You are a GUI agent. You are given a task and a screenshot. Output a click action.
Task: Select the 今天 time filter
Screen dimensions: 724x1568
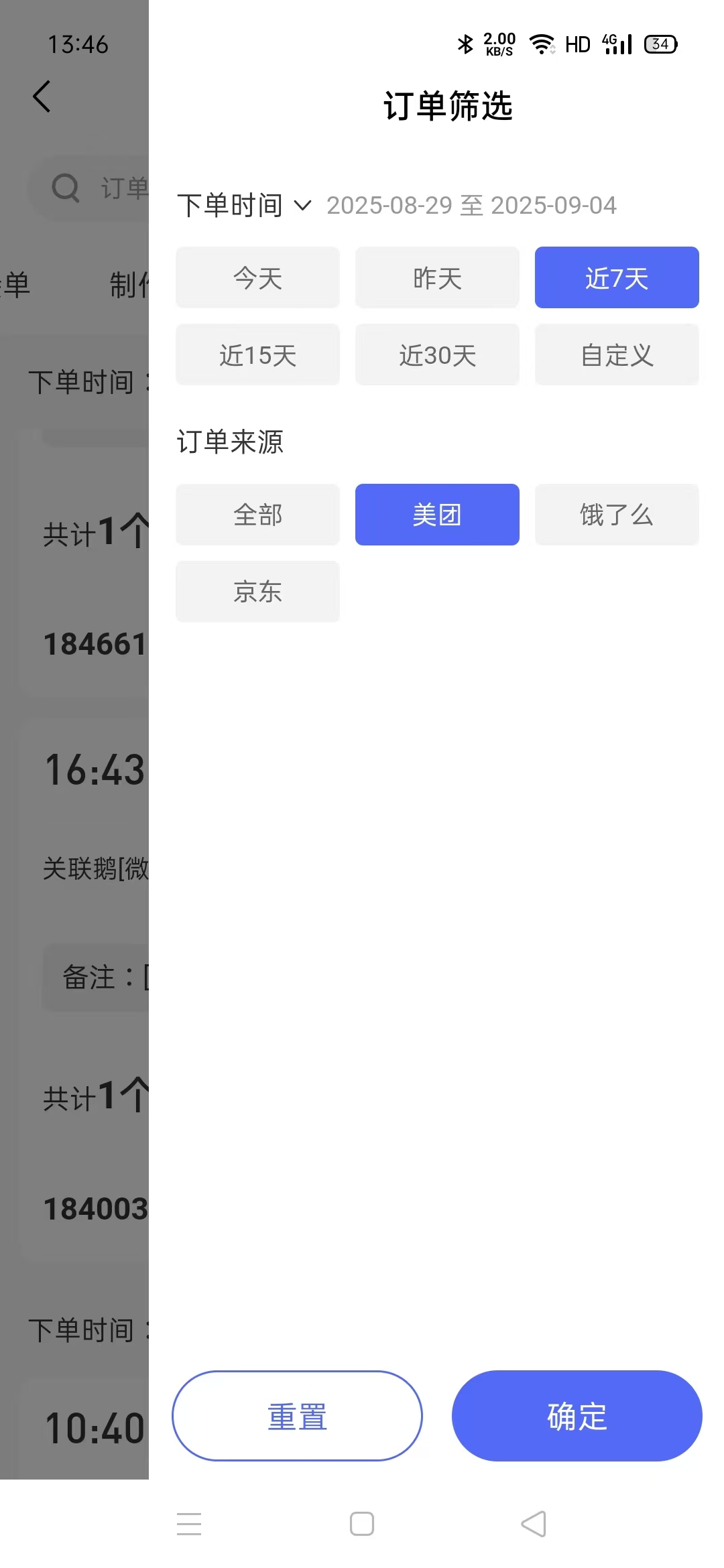257,277
